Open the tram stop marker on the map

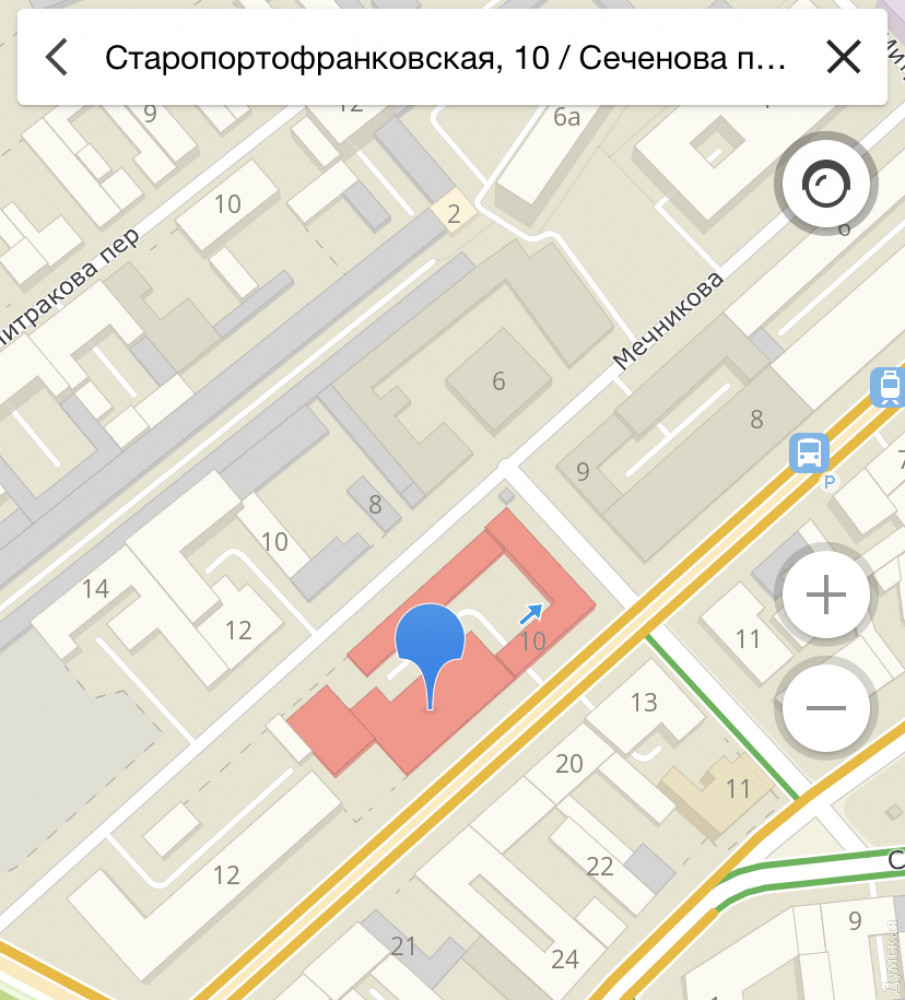tap(887, 386)
